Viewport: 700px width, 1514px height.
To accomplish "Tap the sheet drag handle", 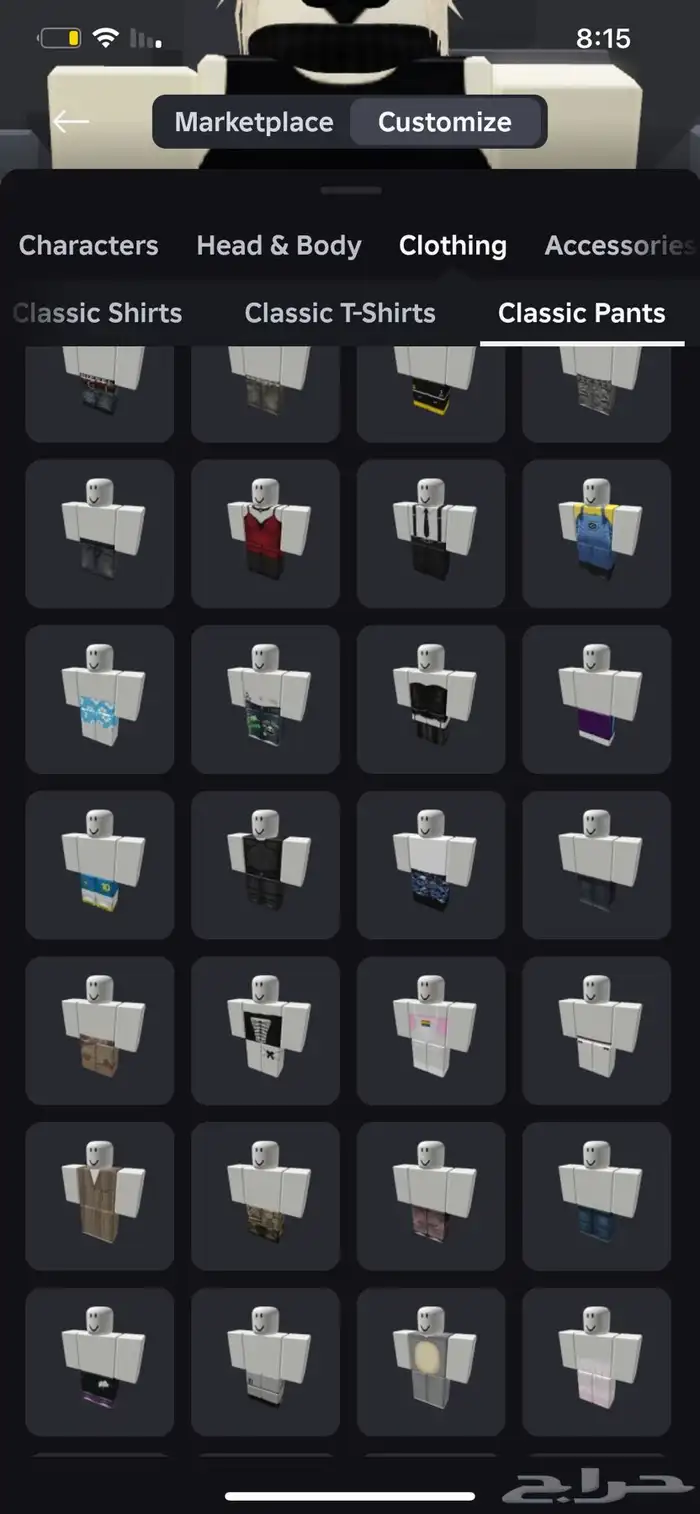I will tap(351, 190).
